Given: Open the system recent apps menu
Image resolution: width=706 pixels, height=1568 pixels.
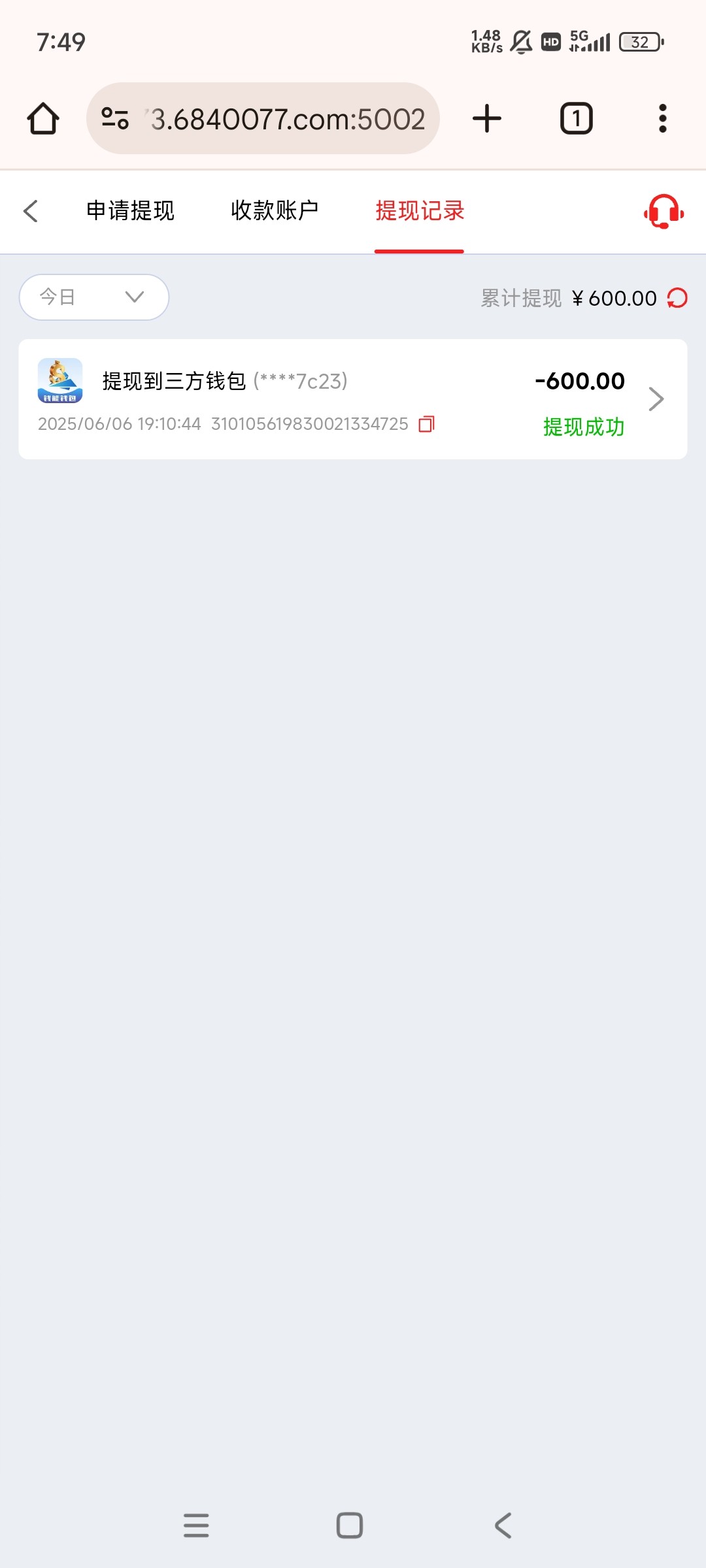Looking at the screenshot, I should pyautogui.click(x=196, y=1526).
